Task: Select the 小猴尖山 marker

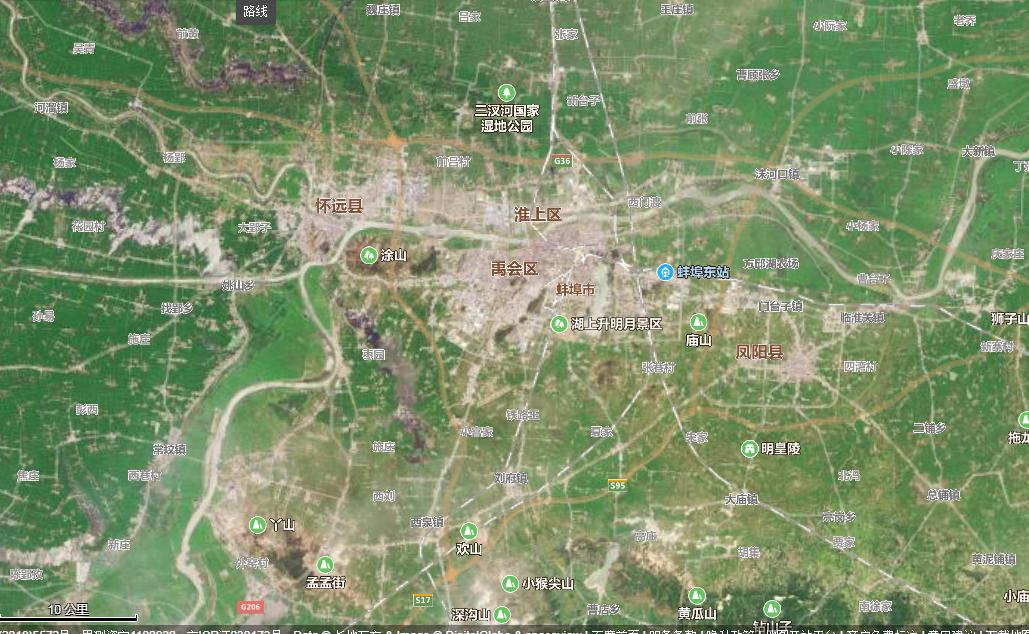Action: [509, 583]
